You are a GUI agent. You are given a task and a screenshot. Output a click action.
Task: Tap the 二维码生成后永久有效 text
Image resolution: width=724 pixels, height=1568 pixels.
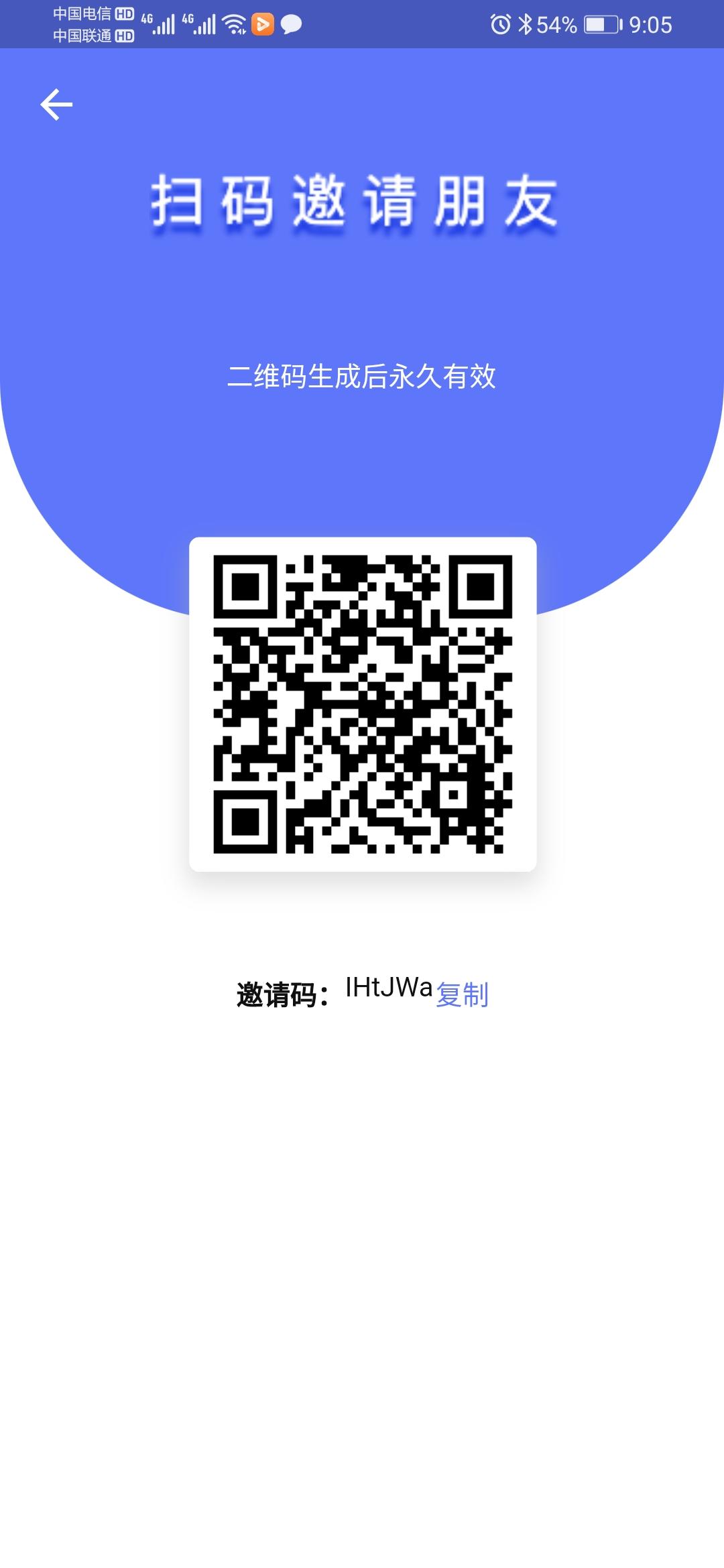pos(362,377)
